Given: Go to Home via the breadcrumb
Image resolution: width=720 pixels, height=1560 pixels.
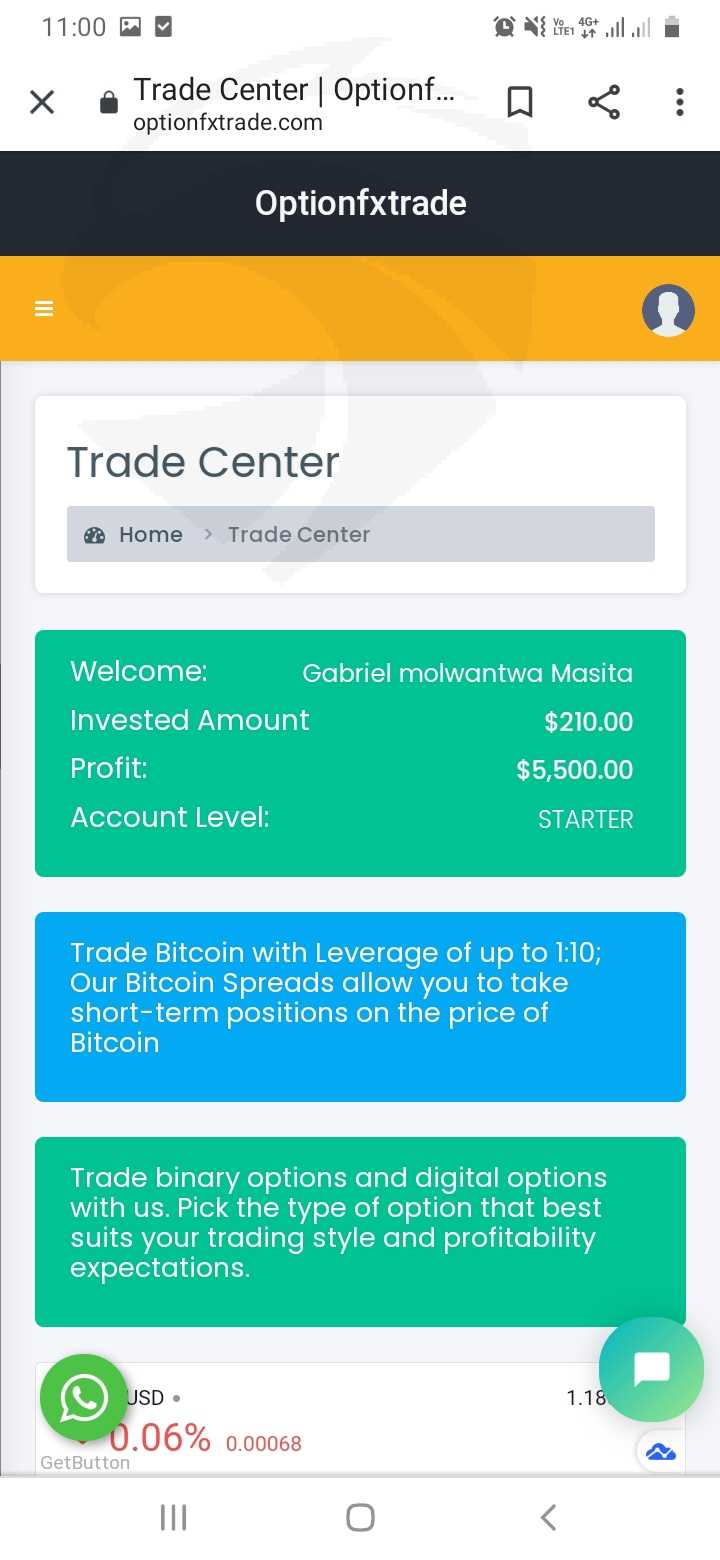Looking at the screenshot, I should click(x=150, y=535).
